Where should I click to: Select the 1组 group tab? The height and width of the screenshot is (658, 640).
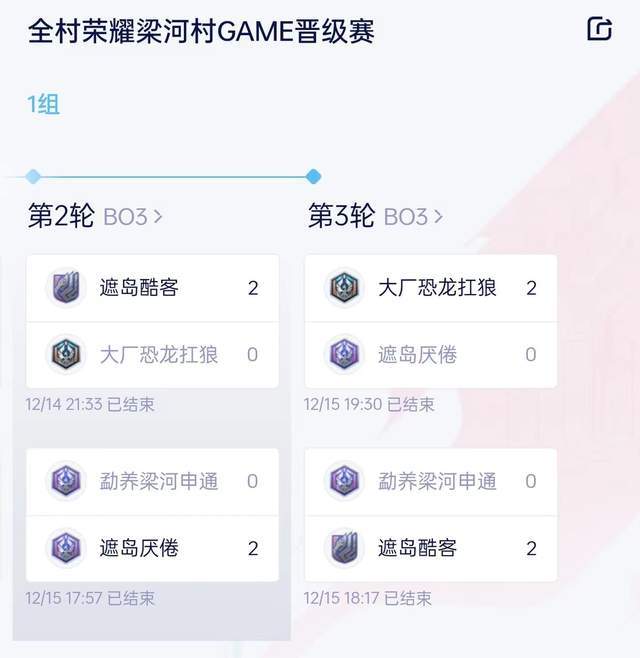pos(44,104)
